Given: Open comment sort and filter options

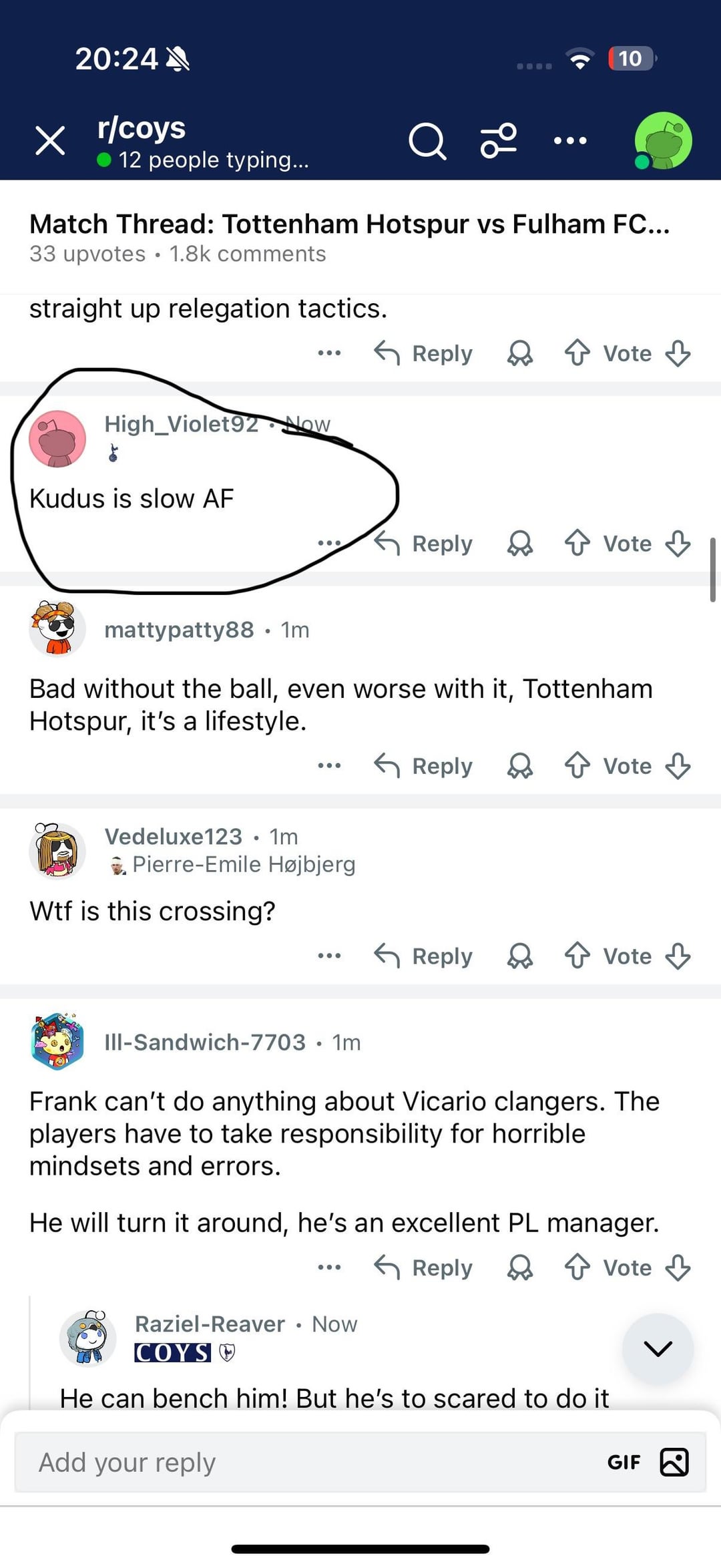Looking at the screenshot, I should [x=499, y=141].
